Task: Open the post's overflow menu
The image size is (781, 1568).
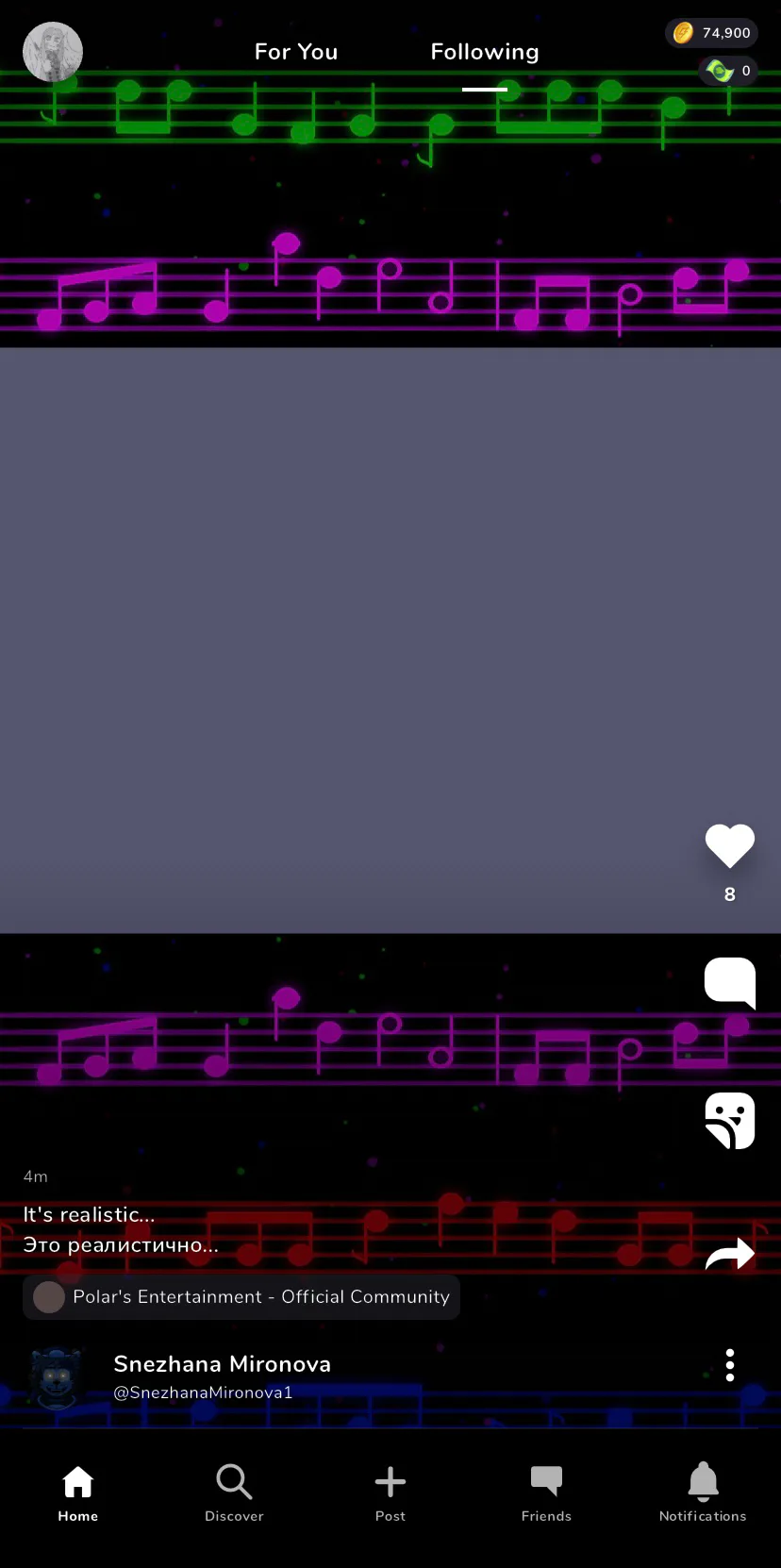Action: click(729, 1365)
